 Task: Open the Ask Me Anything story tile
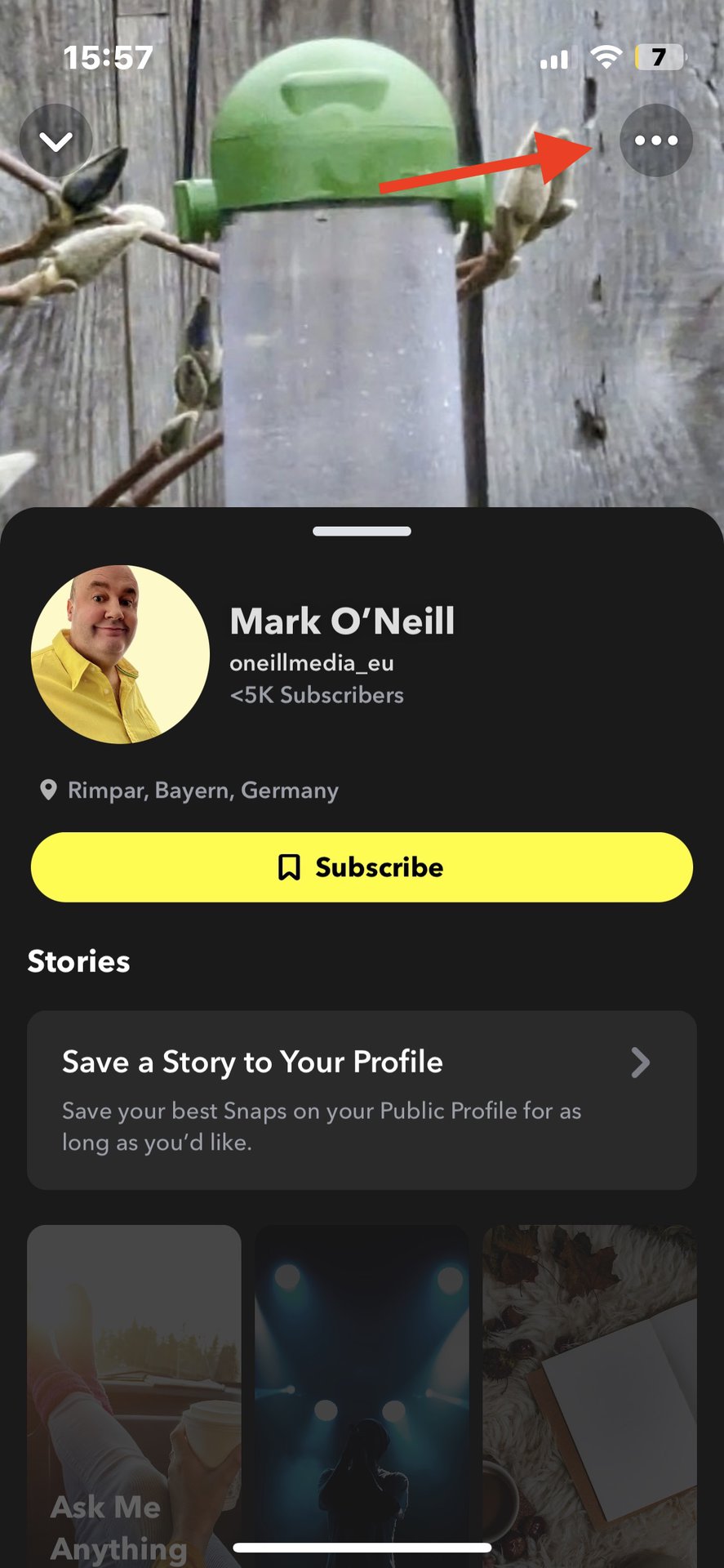pyautogui.click(x=134, y=1388)
